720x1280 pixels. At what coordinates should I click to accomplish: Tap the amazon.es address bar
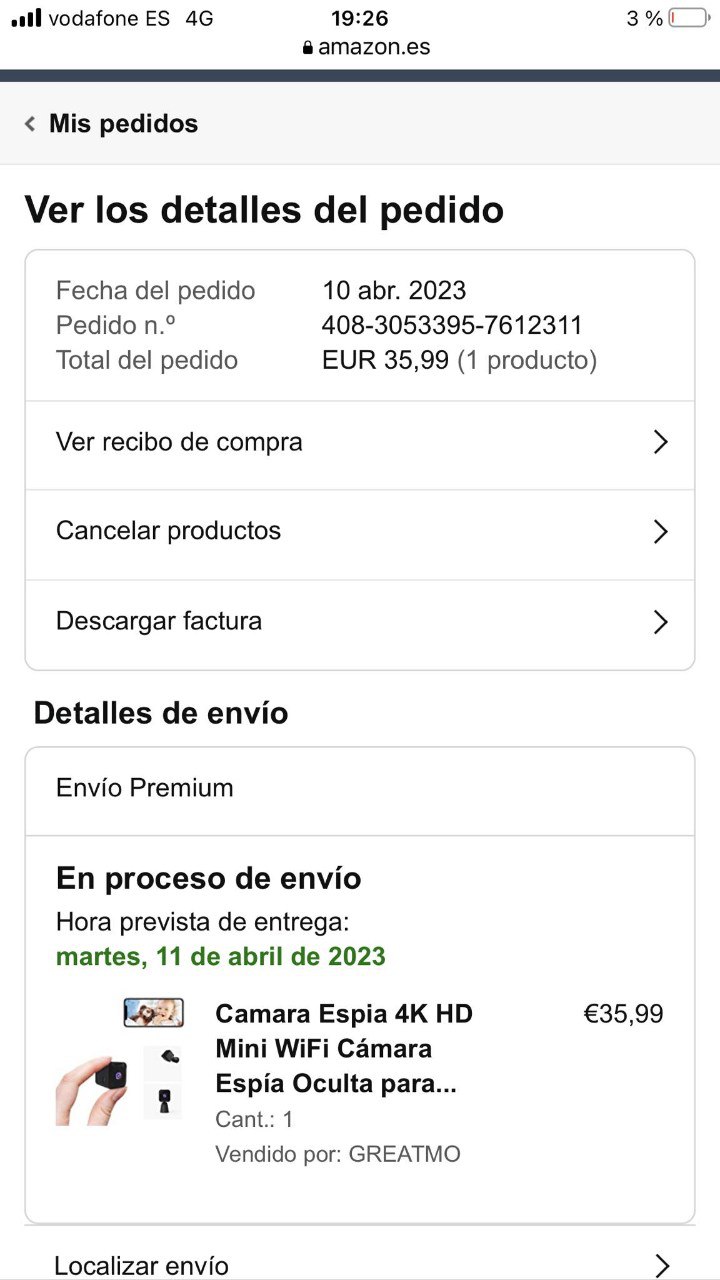(366, 47)
